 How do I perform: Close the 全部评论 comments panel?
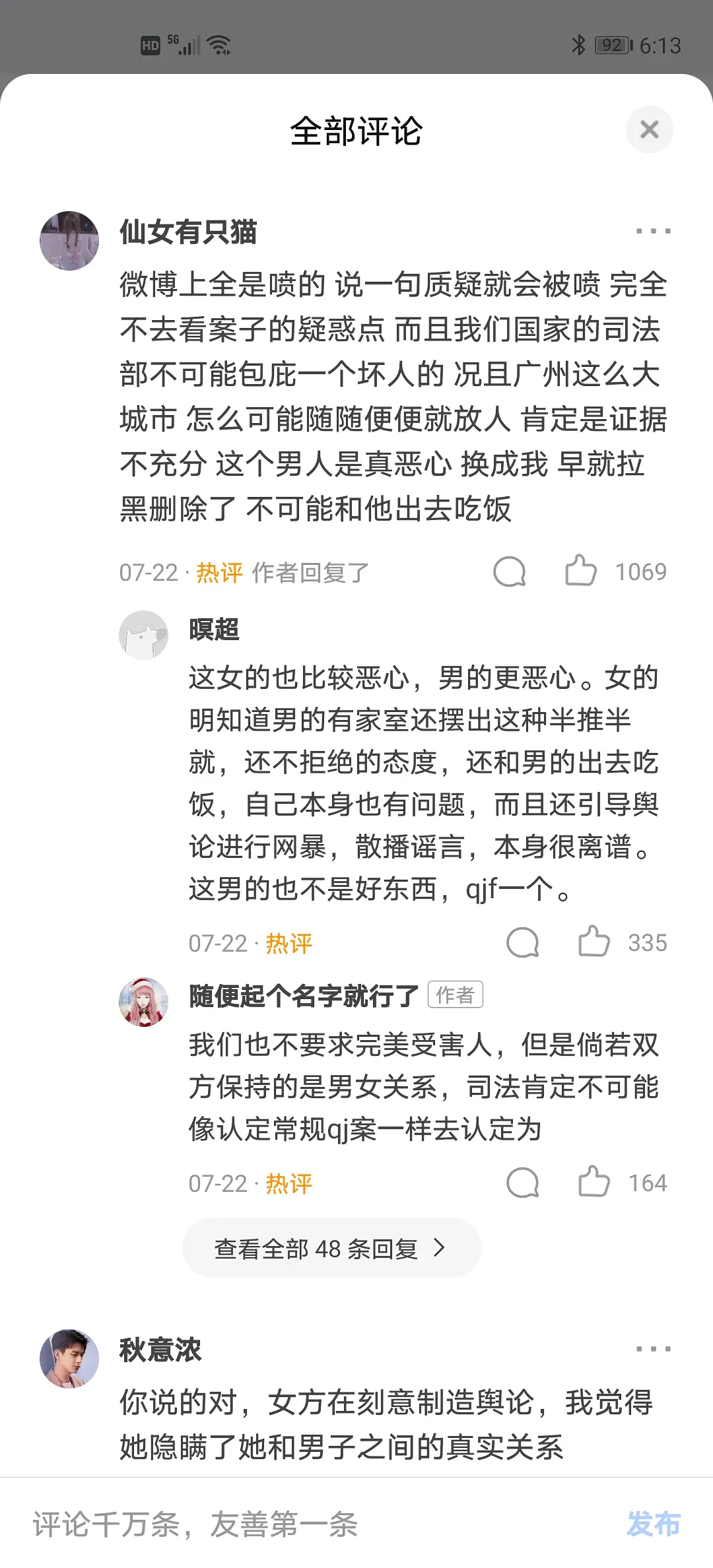(650, 130)
